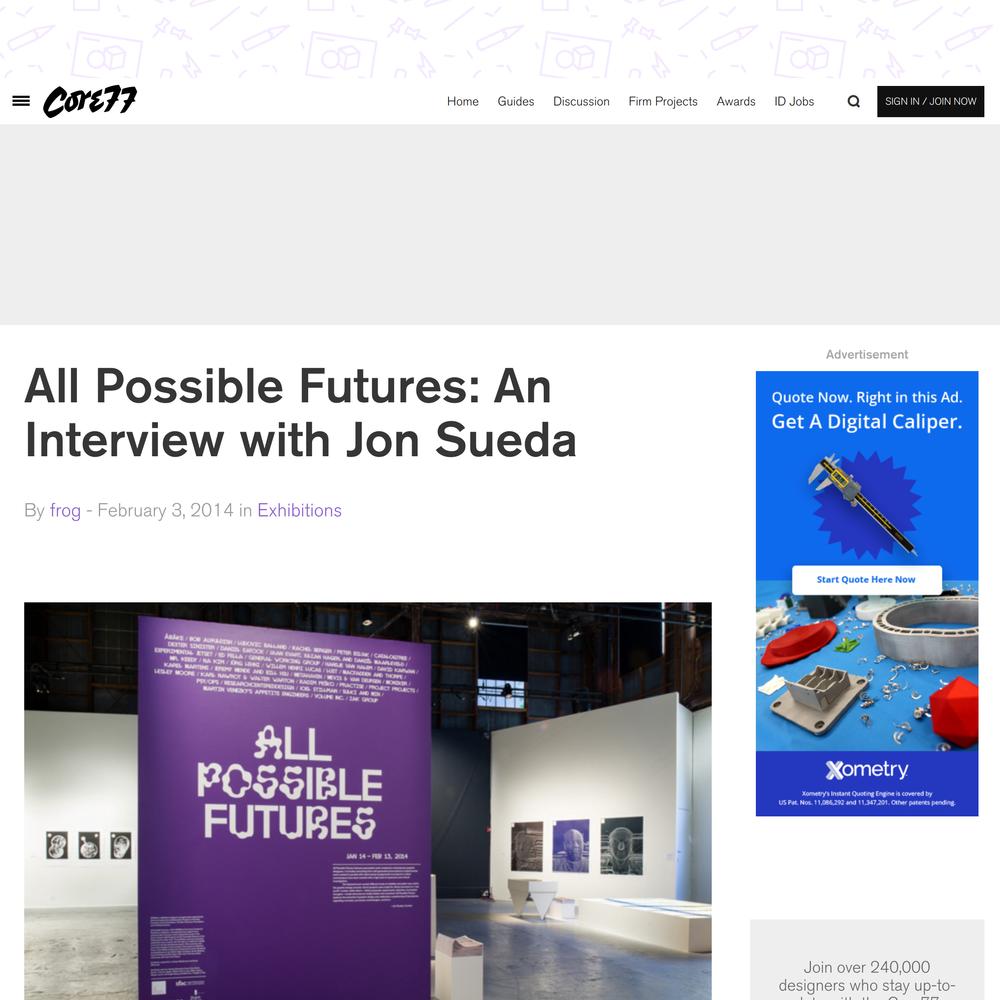Screen dimensions: 1000x1000
Task: Go to Core77 homepage via logo
Action: [x=90, y=101]
